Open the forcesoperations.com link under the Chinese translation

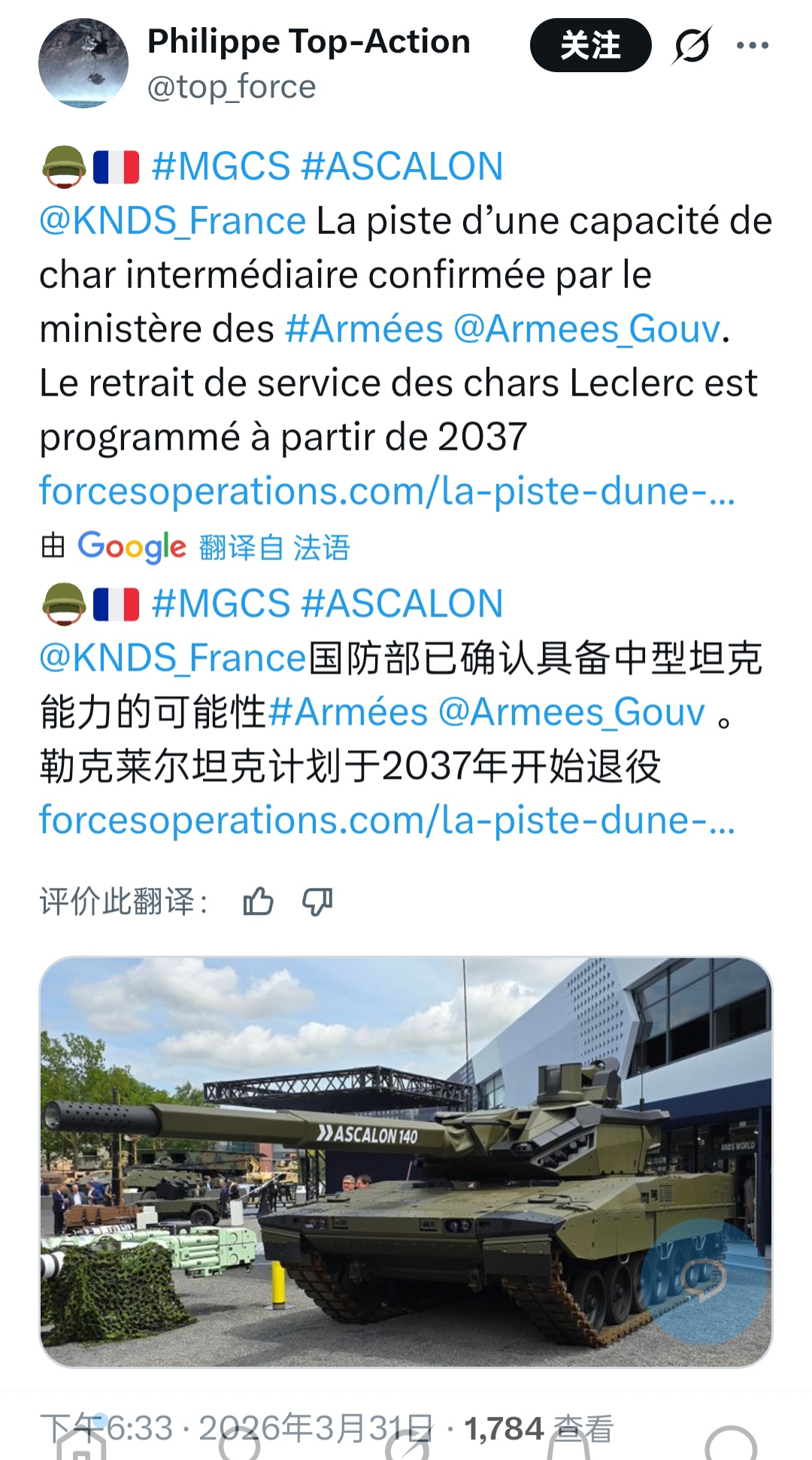point(386,820)
